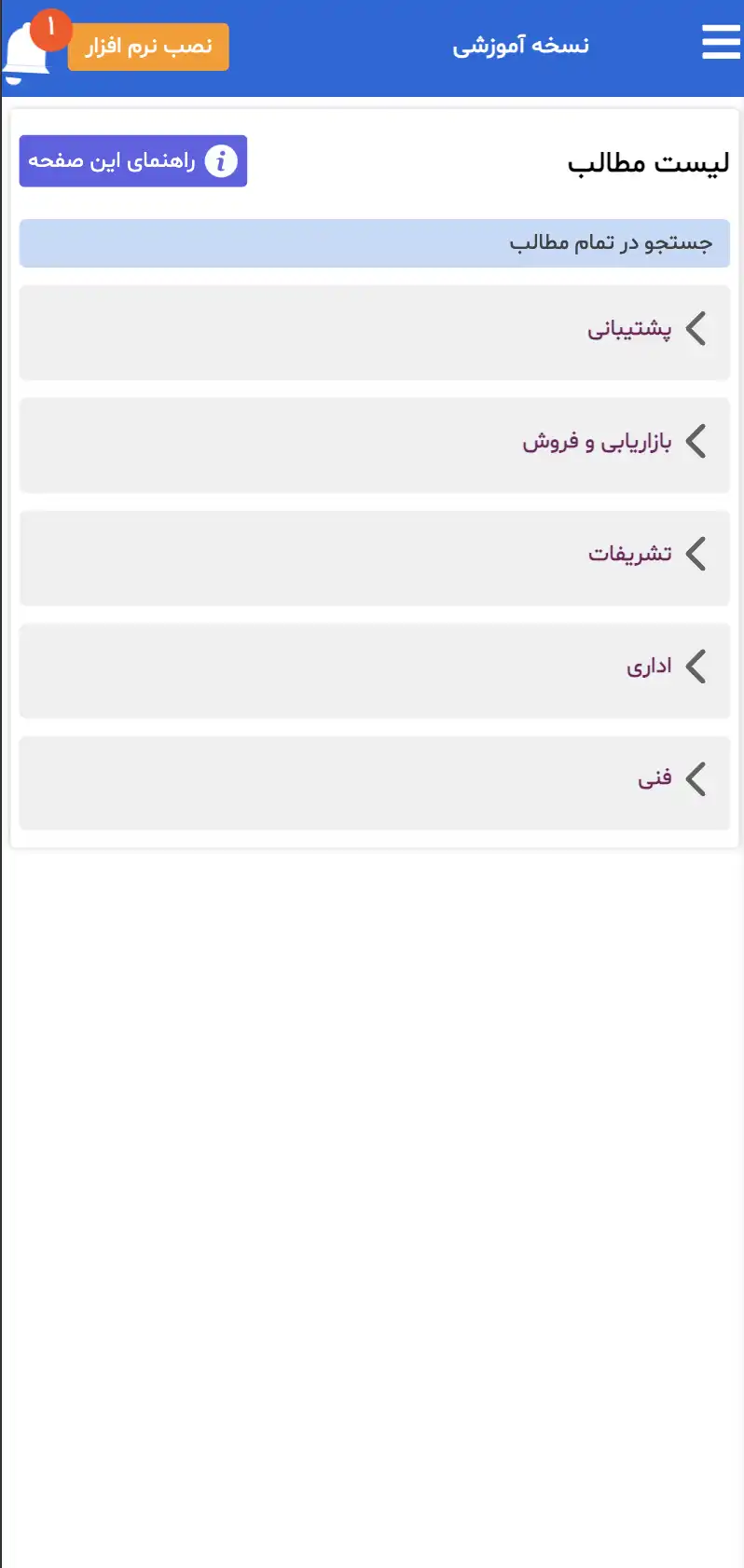The image size is (744, 1568).
Task: Open the notifications bell
Action: (x=28, y=56)
